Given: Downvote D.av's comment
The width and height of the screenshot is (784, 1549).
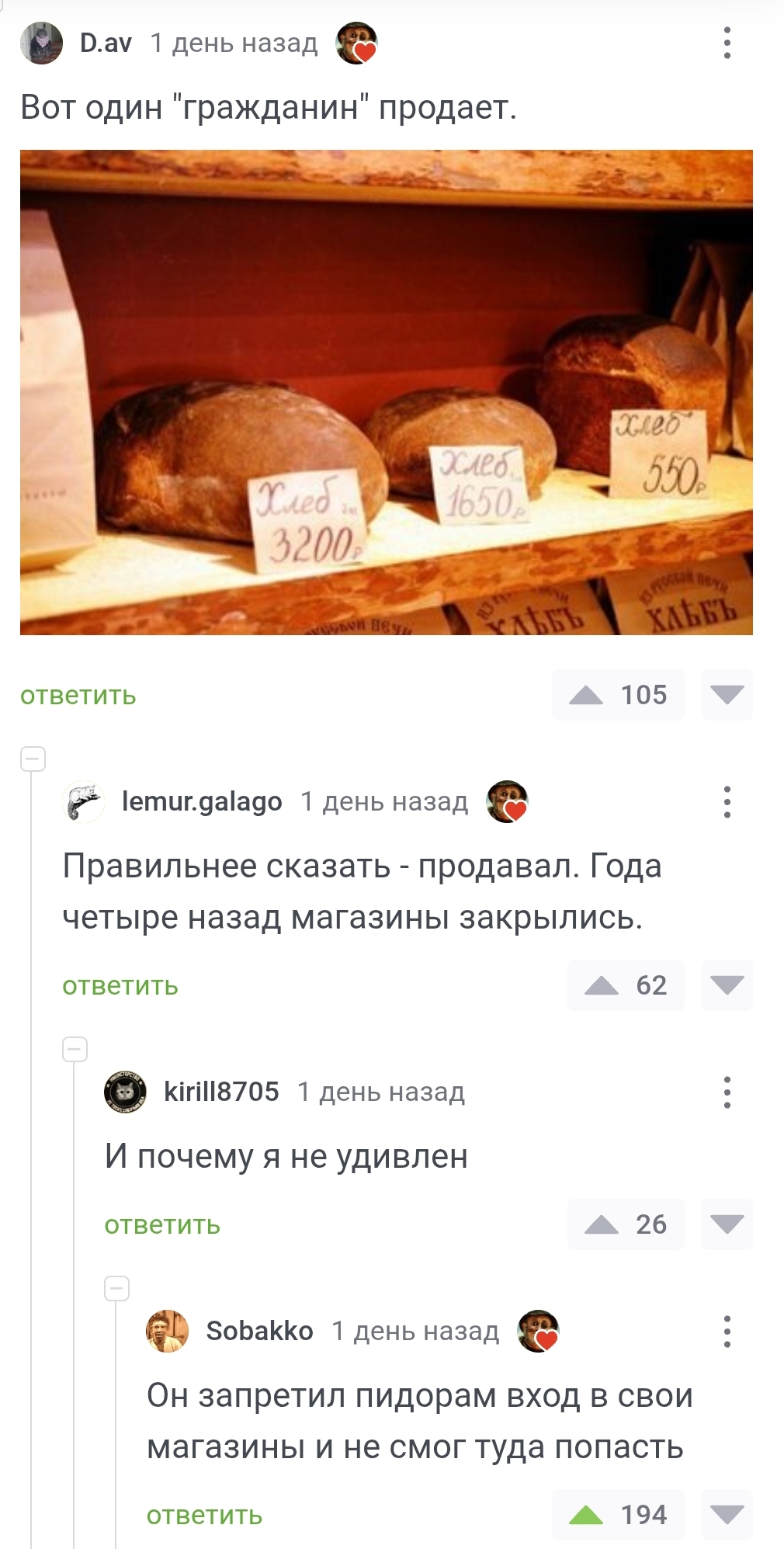Looking at the screenshot, I should coord(727,695).
